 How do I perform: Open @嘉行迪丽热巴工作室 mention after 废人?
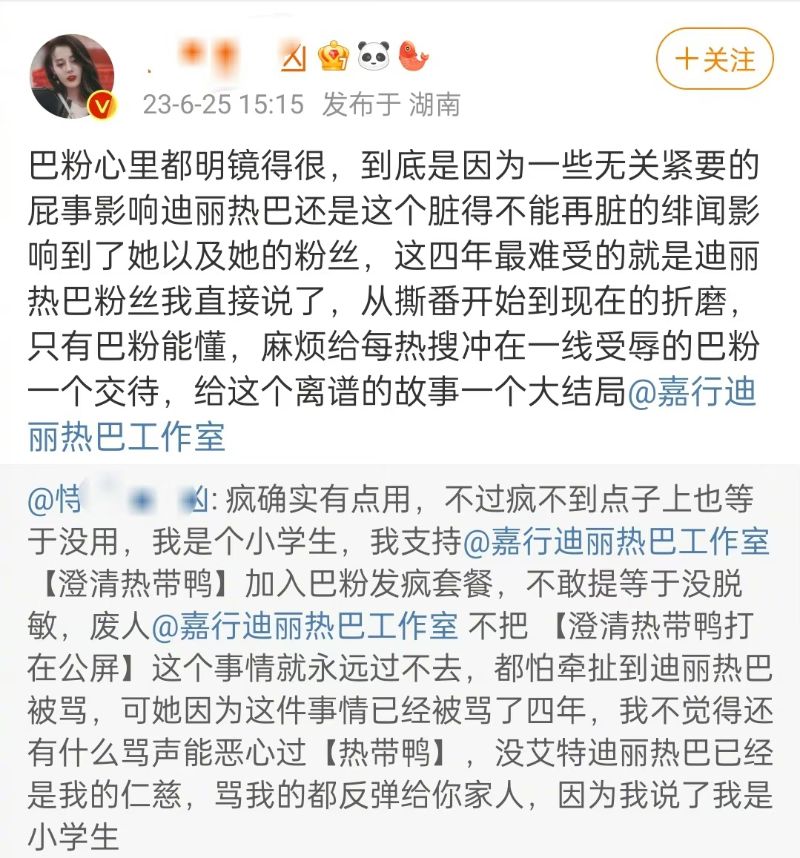[304, 626]
